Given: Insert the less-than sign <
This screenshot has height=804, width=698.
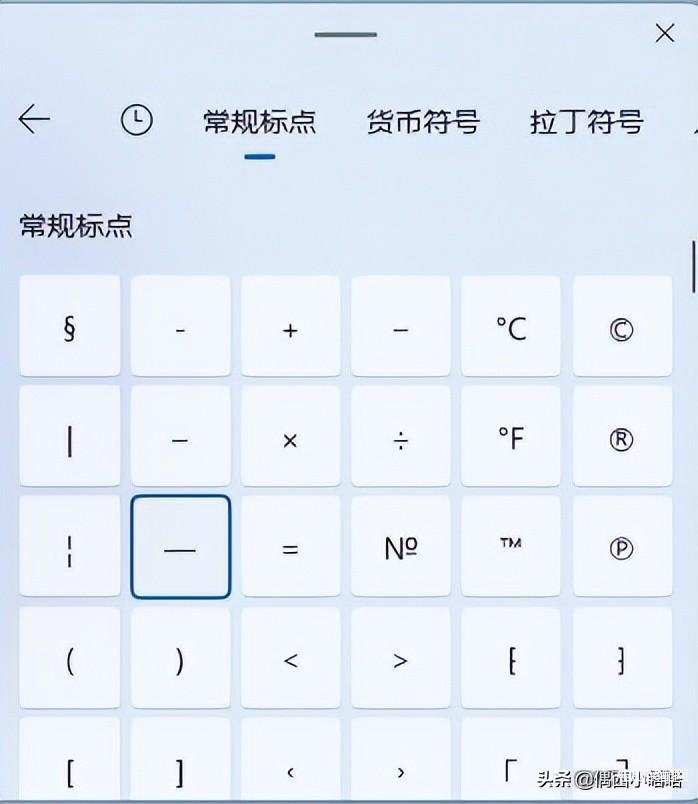Looking at the screenshot, I should tap(290, 658).
